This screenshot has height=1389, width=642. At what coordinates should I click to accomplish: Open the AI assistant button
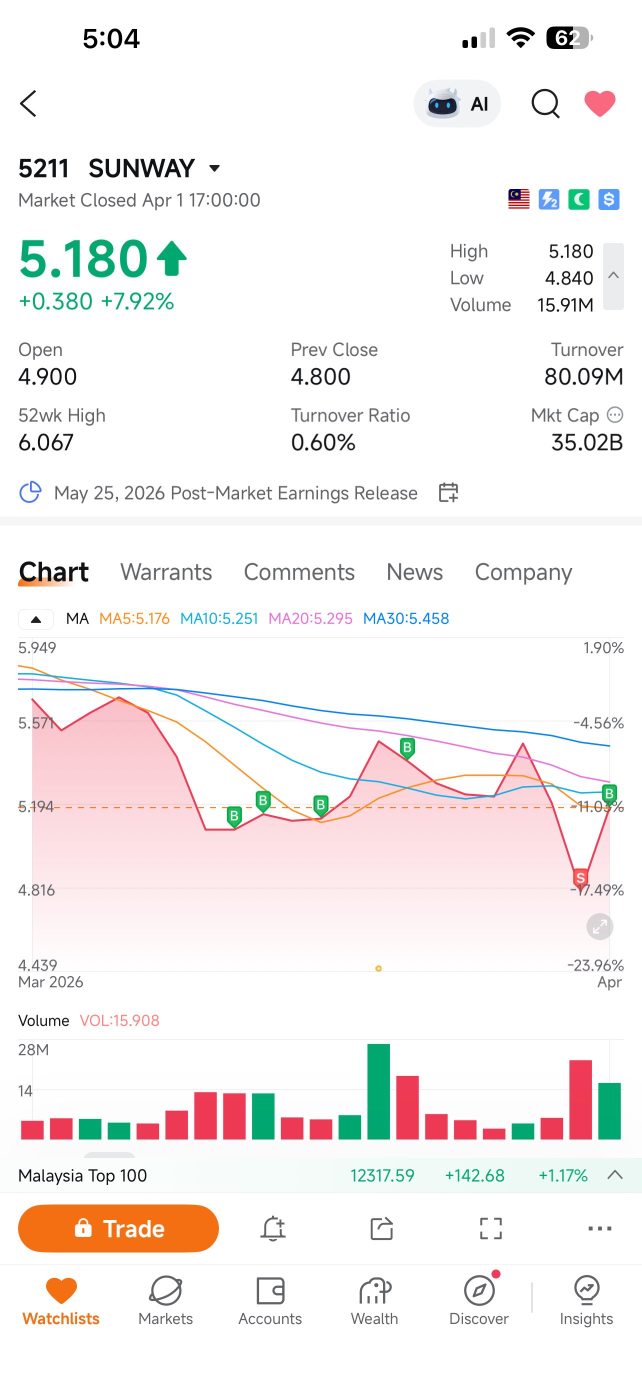[457, 104]
